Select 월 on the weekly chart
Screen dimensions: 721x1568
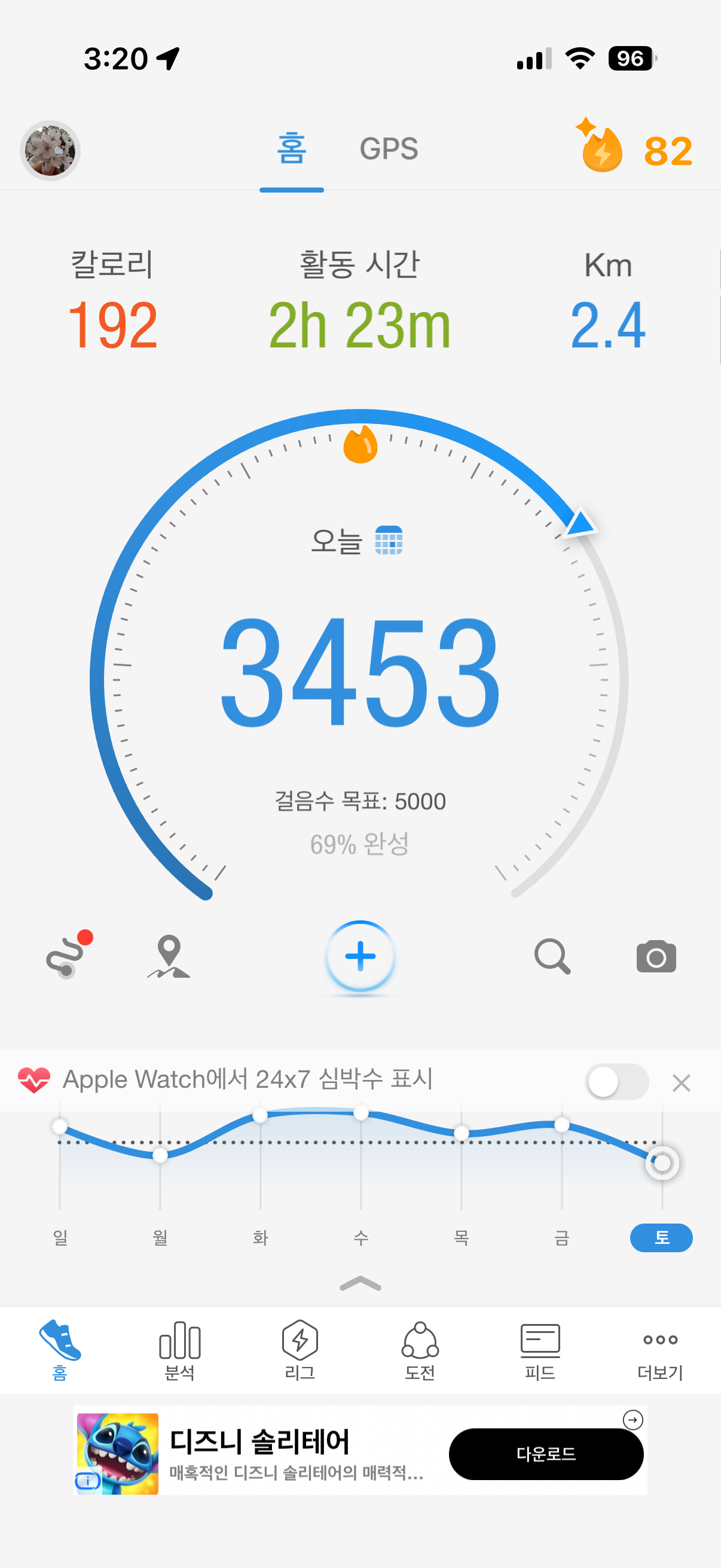coord(160,1237)
